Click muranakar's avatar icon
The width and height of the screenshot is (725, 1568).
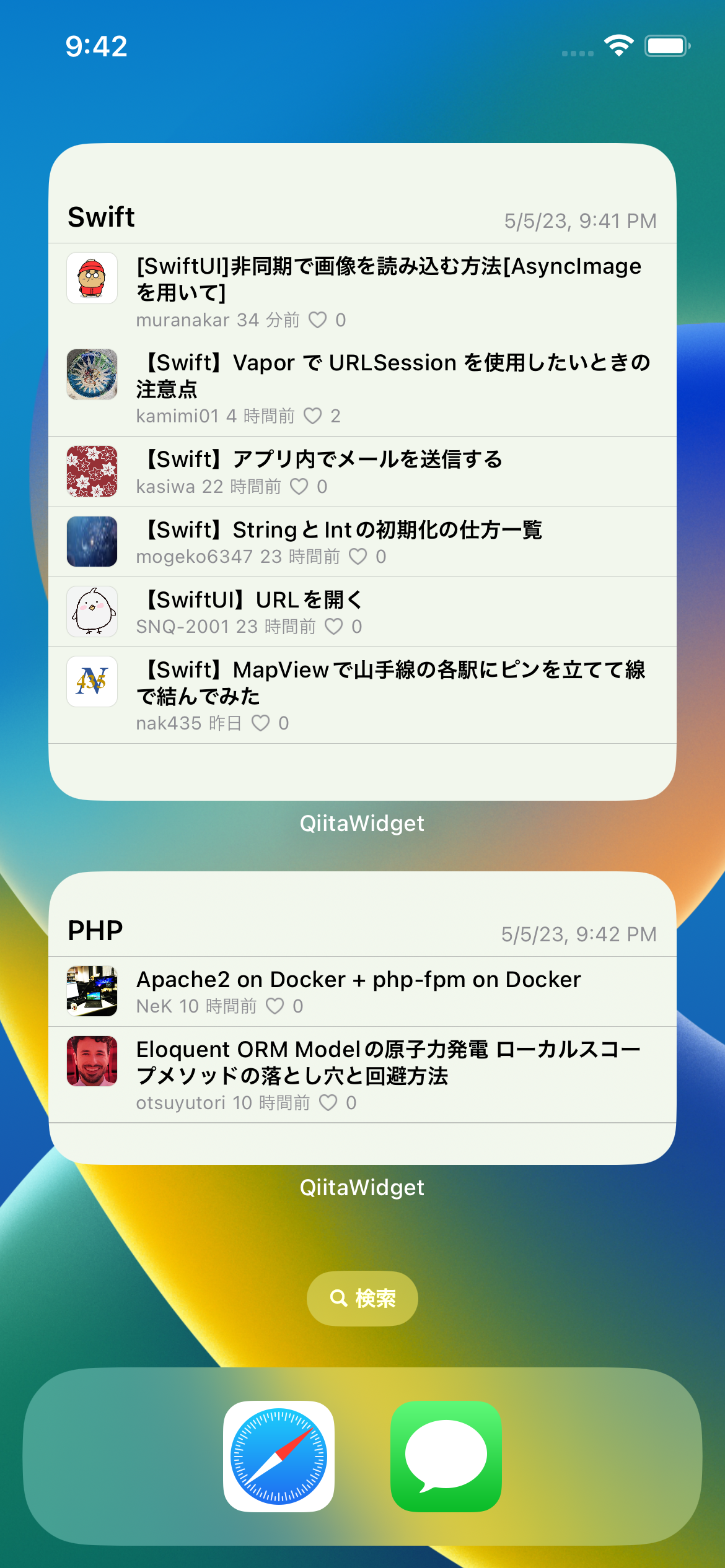pyautogui.click(x=92, y=278)
